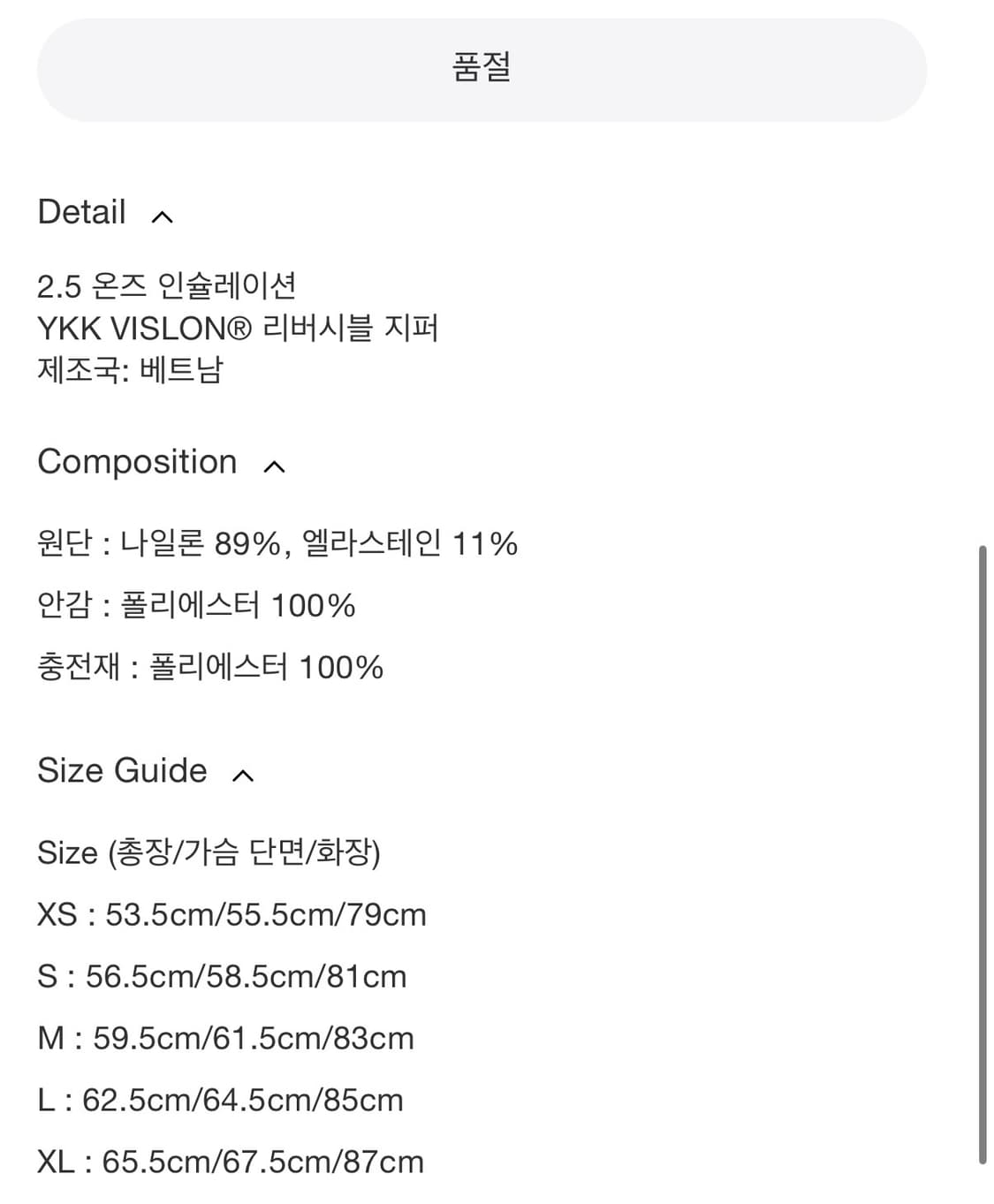Click the Size header with measurement legend
Screen dimensions: 994x1204
click(208, 853)
